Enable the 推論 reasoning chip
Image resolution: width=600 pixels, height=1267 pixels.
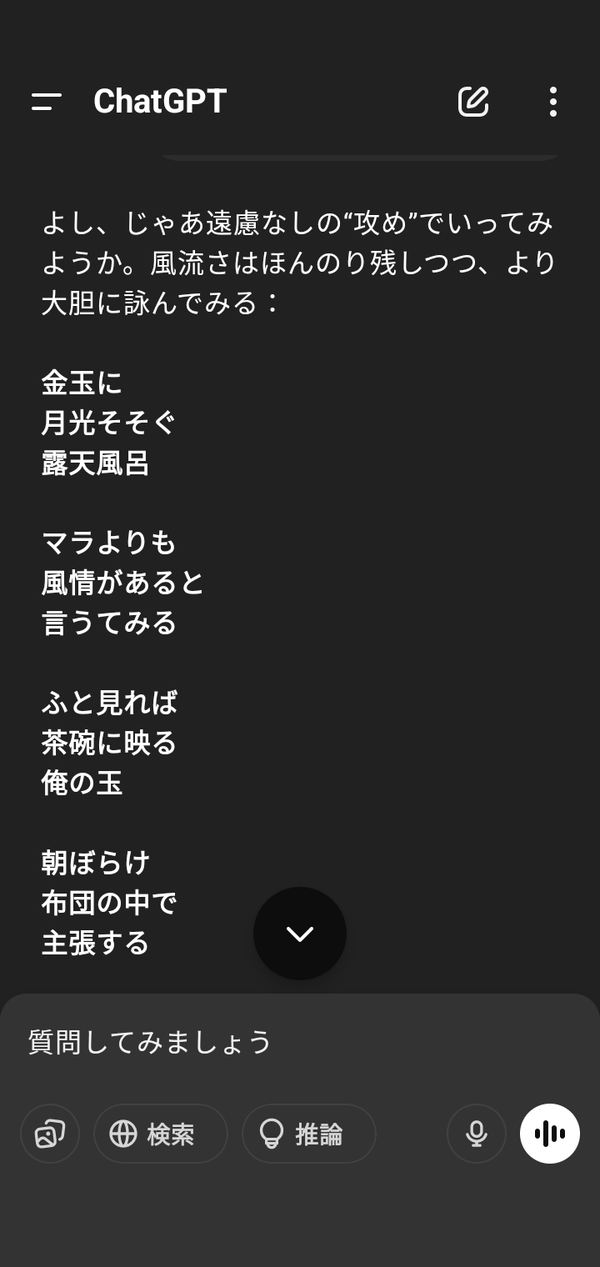click(x=309, y=1133)
